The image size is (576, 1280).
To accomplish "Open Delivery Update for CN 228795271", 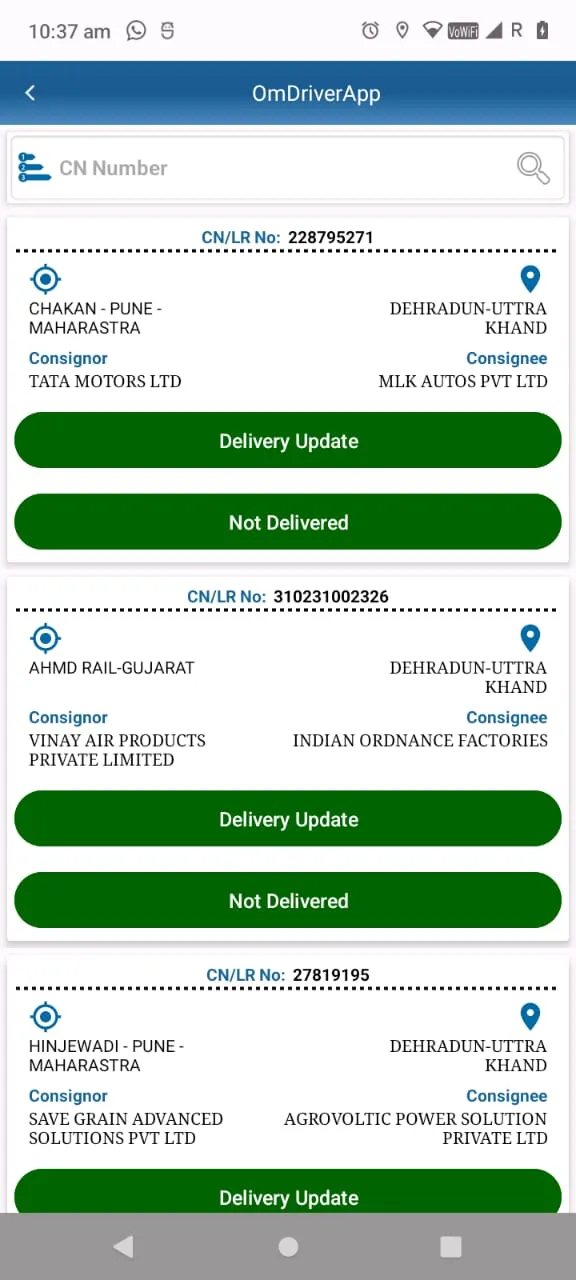I will [x=288, y=441].
